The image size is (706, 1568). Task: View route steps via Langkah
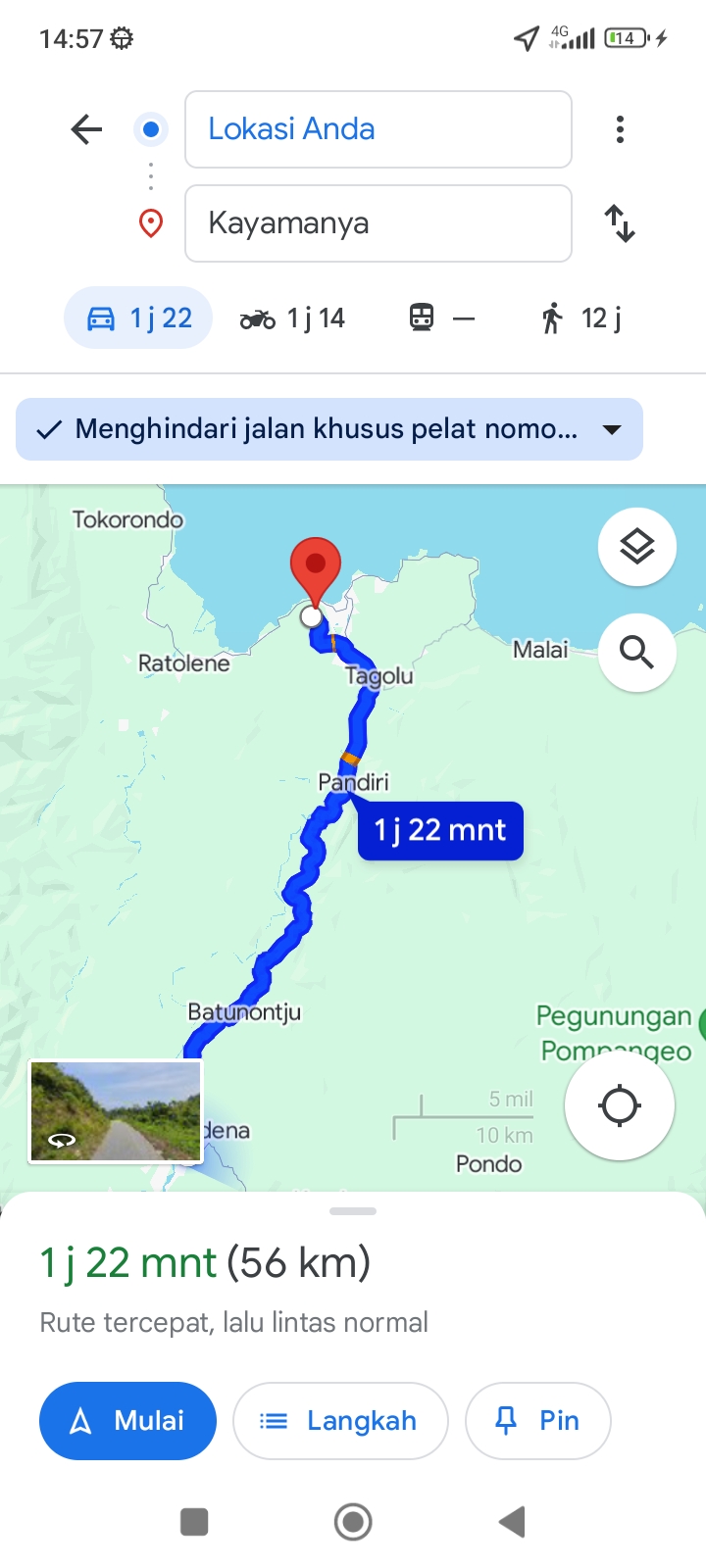click(x=340, y=1421)
